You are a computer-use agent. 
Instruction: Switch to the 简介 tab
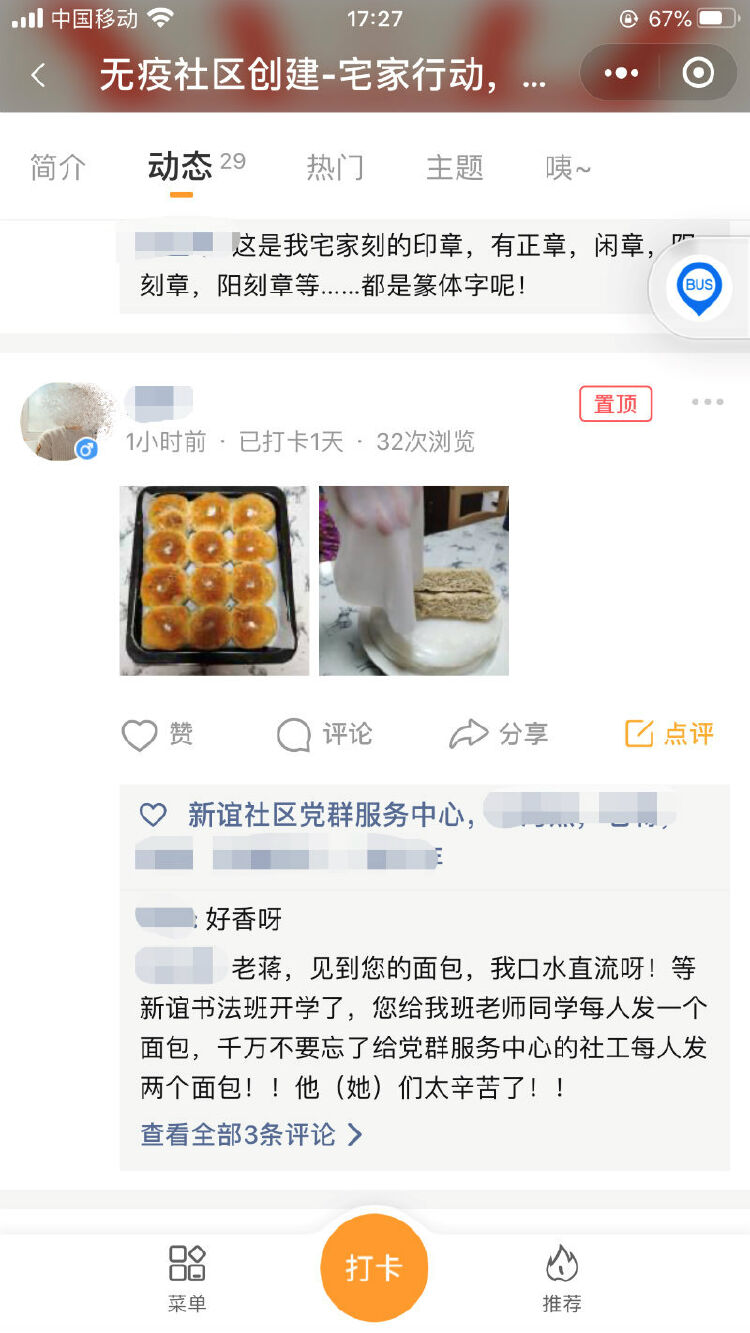[58, 167]
